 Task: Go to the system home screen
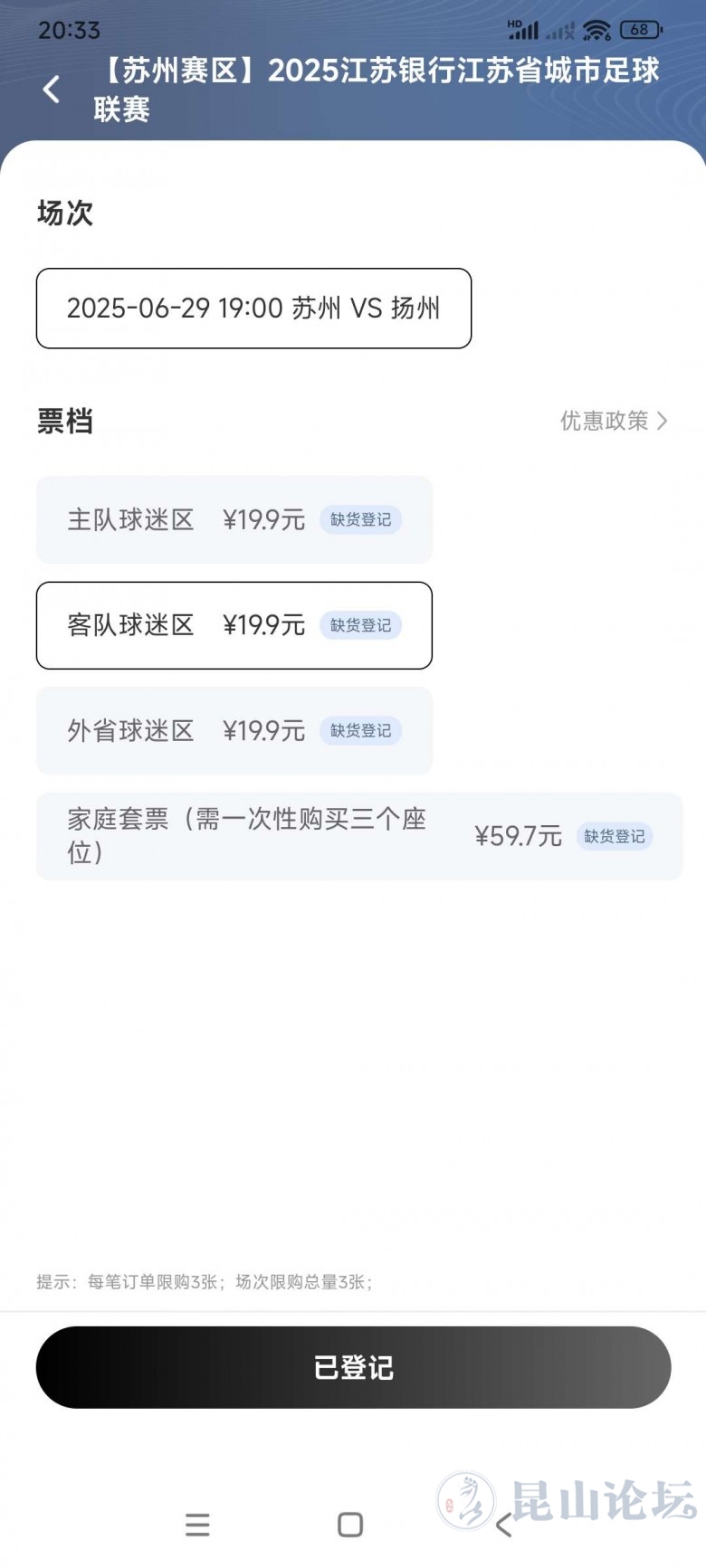click(350, 1525)
